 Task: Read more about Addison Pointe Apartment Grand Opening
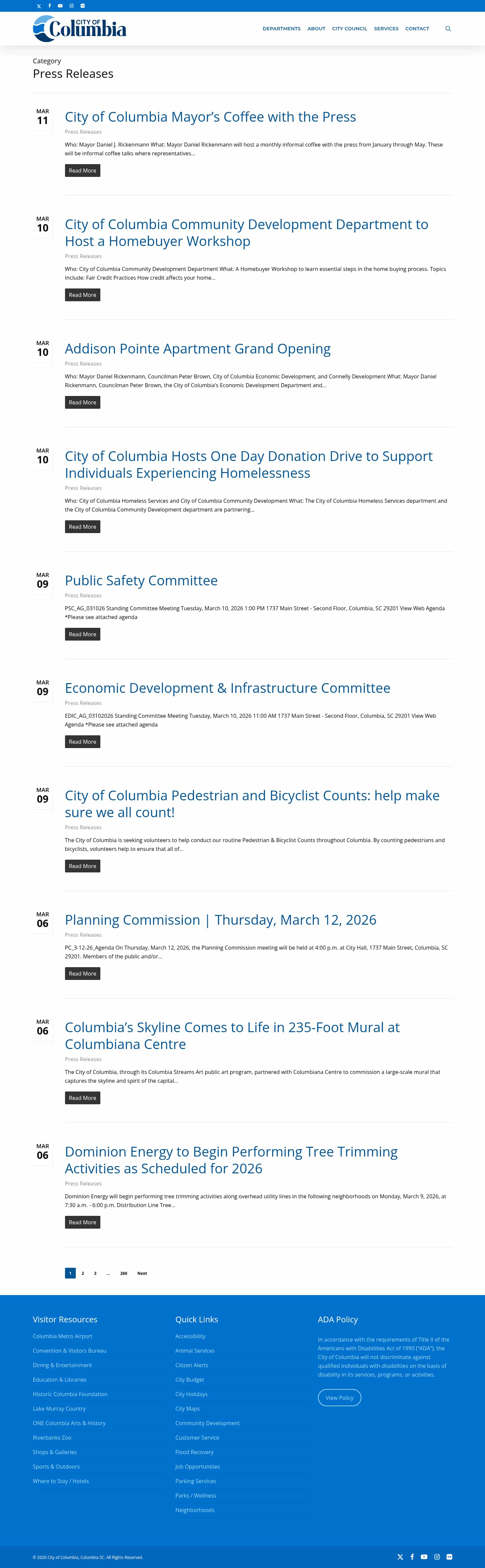pyautogui.click(x=82, y=402)
